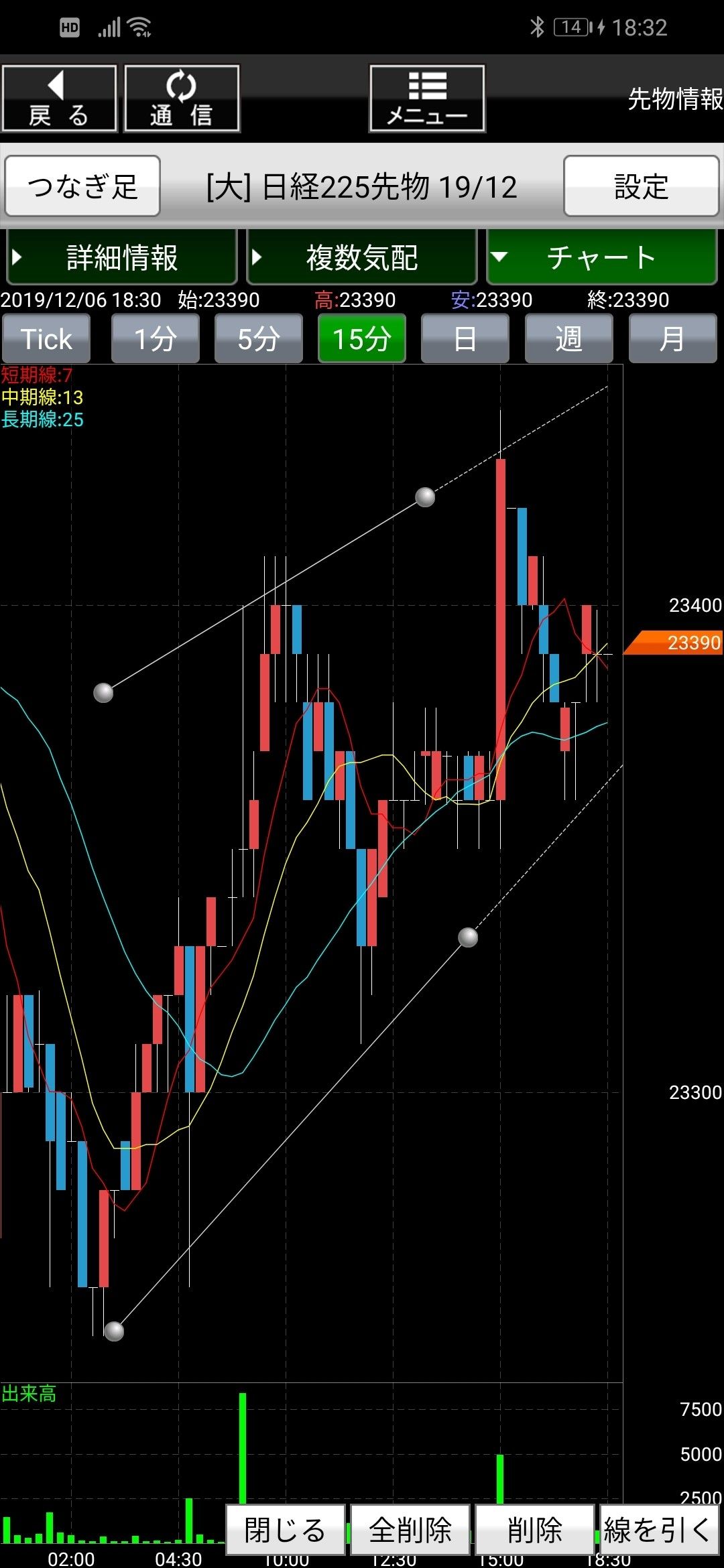Switch to the 日 daily chart
Screen dimensions: 724x1568
point(465,338)
